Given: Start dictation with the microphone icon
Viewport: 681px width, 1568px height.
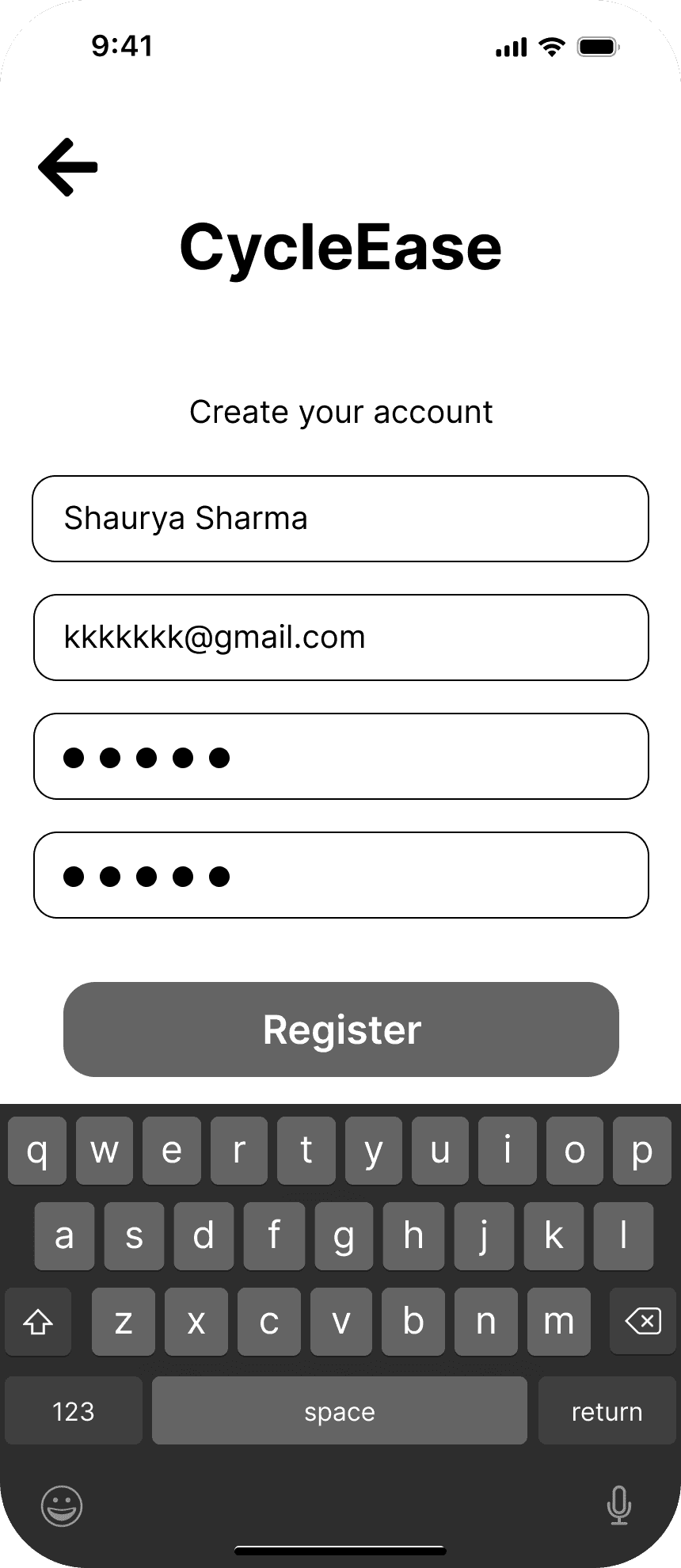Looking at the screenshot, I should coord(618,1505).
